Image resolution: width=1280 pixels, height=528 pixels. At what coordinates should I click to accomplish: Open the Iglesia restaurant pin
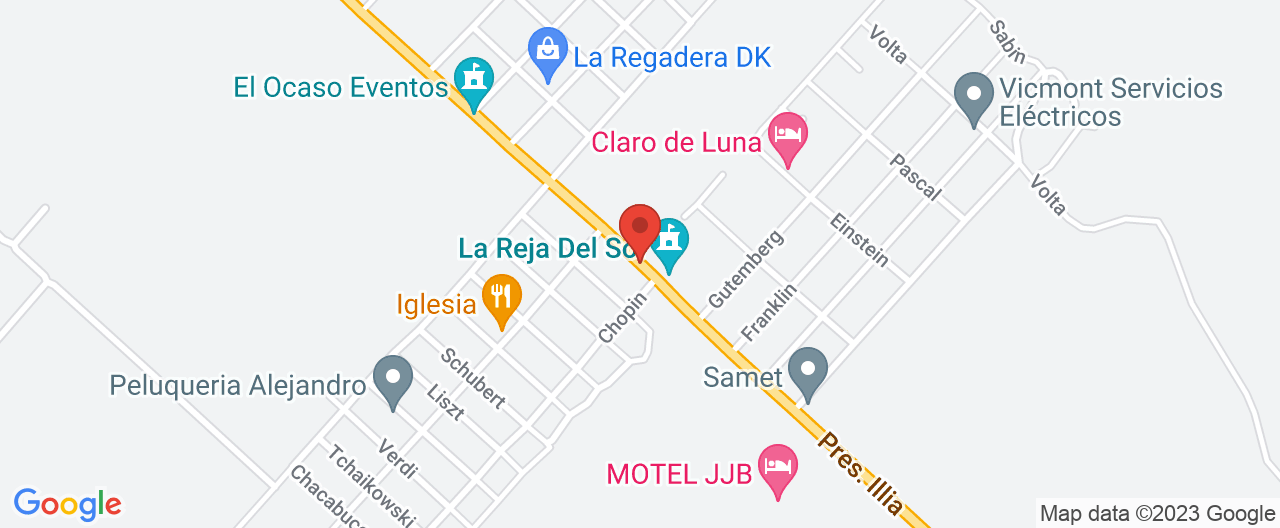point(502,299)
